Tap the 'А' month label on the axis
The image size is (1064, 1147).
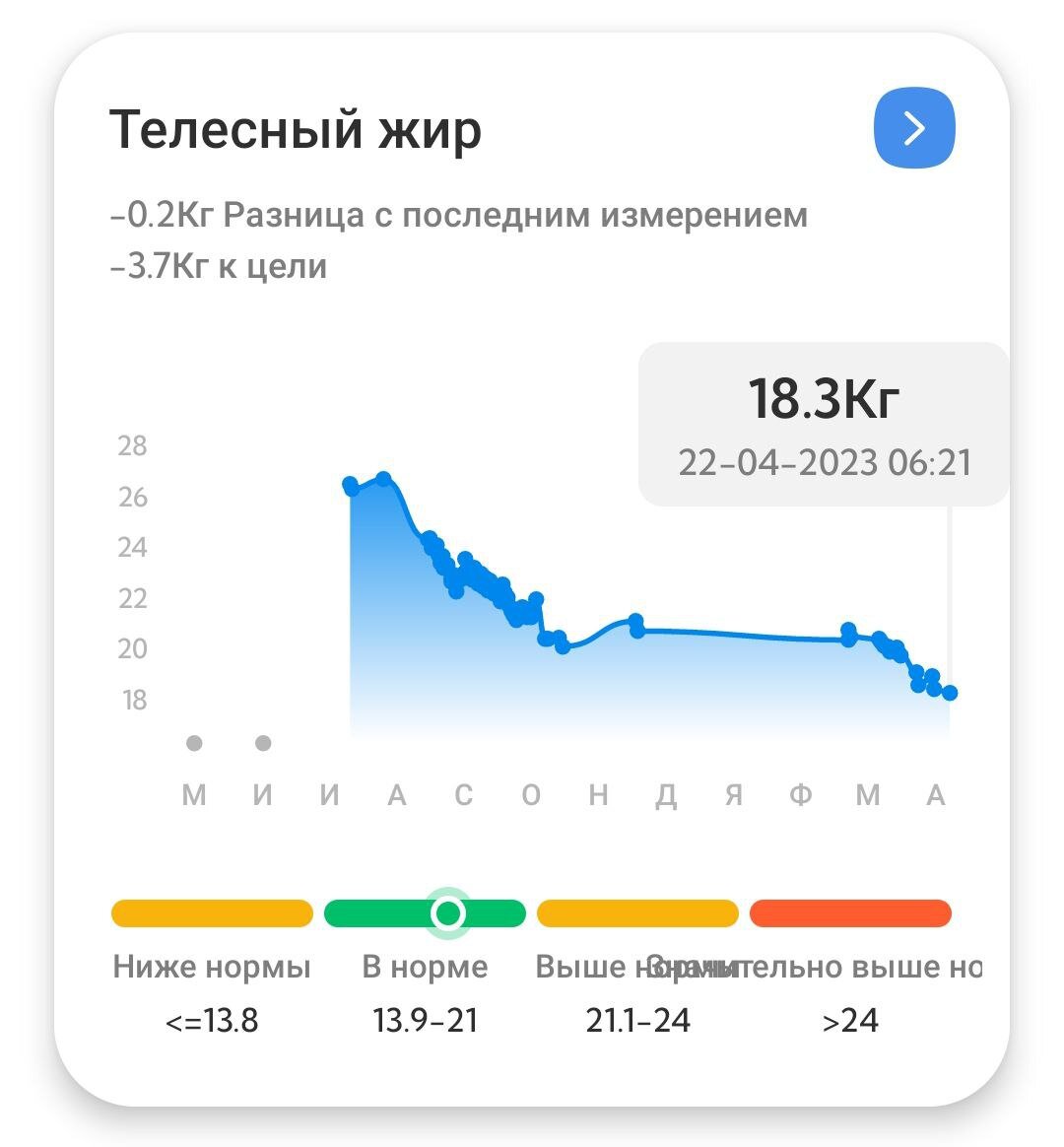[398, 794]
